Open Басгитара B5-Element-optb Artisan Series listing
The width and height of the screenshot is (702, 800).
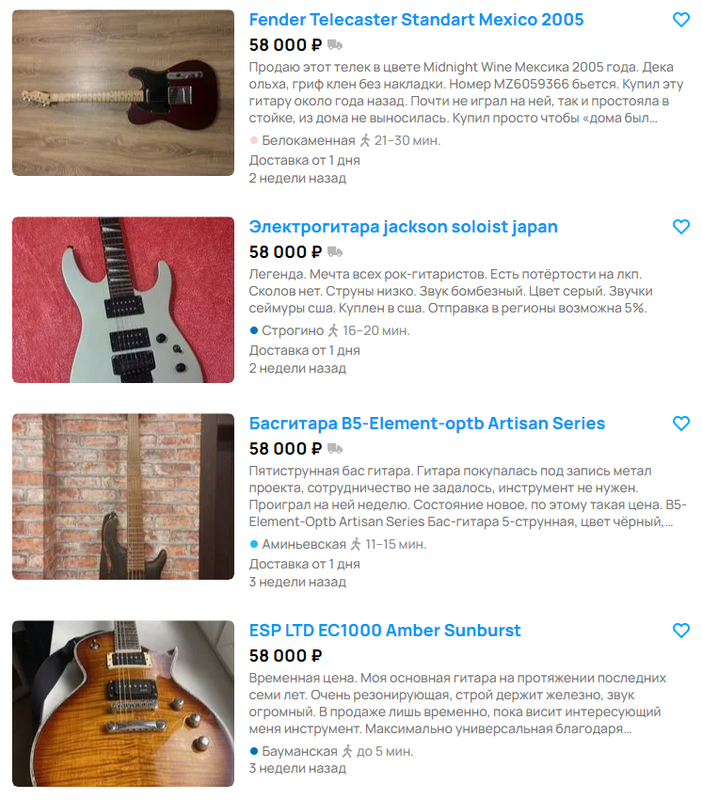(x=427, y=424)
